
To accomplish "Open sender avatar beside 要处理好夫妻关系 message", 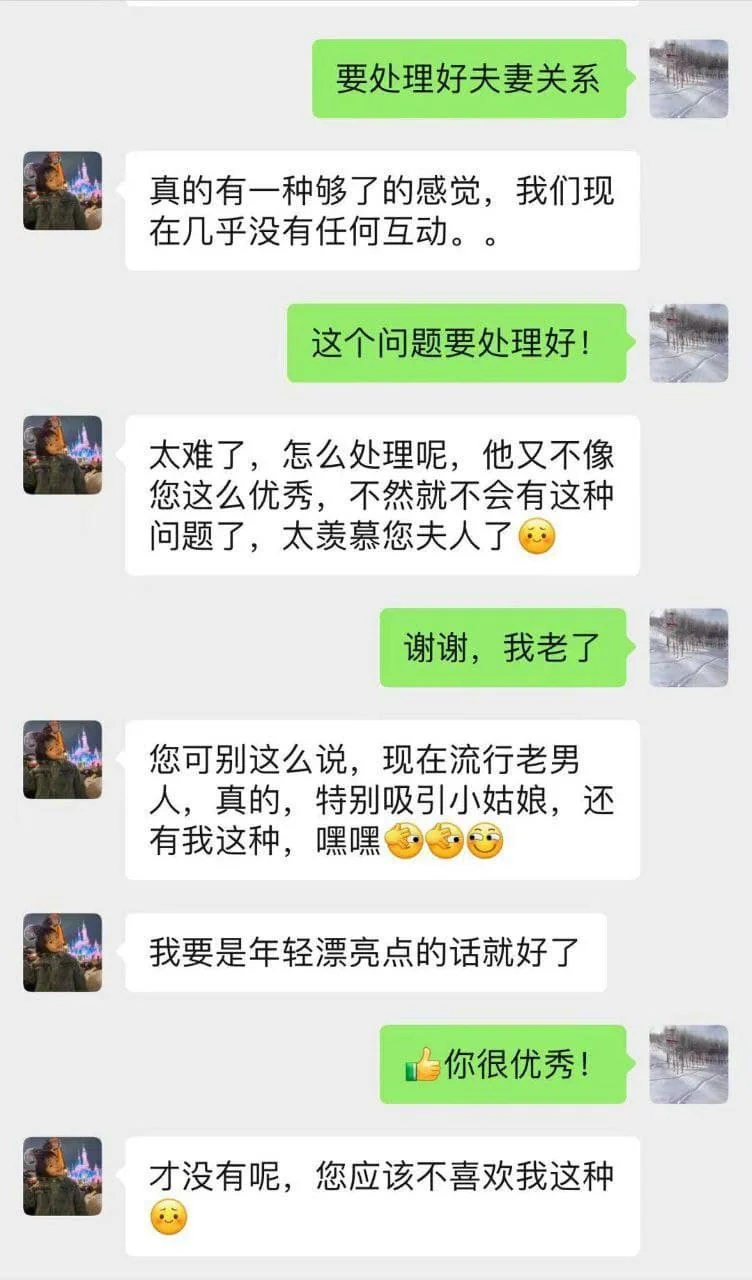I will (x=689, y=79).
